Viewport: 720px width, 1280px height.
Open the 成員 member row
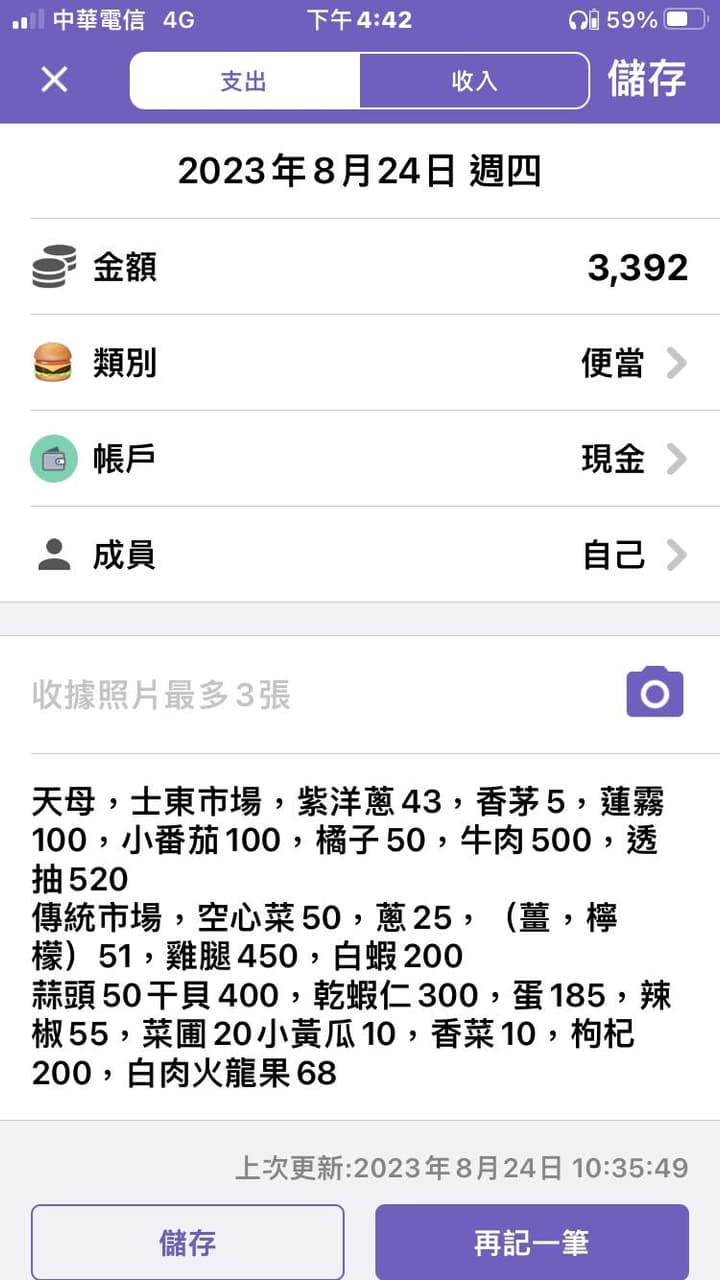coord(360,555)
